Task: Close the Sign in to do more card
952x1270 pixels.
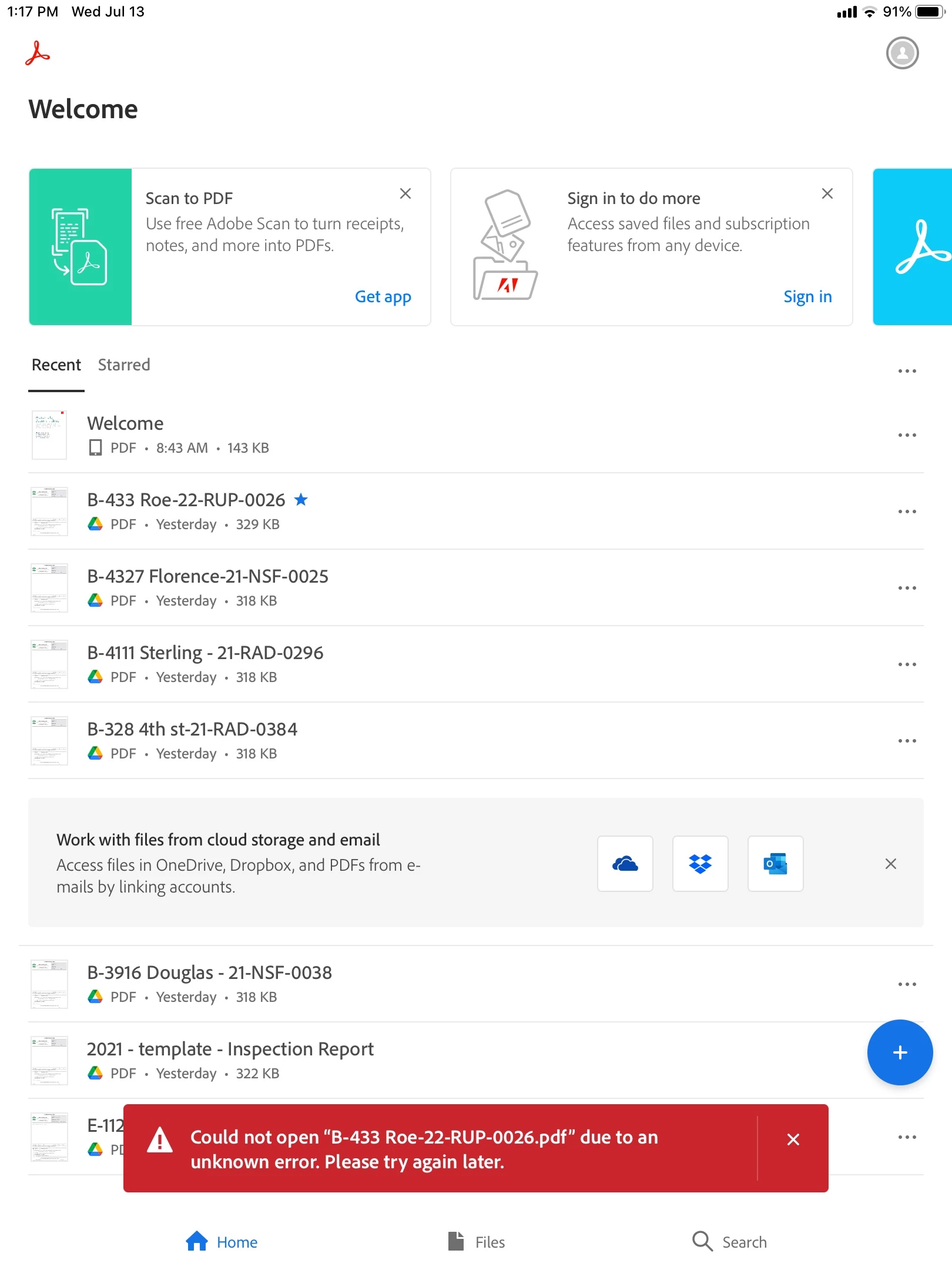Action: (827, 193)
